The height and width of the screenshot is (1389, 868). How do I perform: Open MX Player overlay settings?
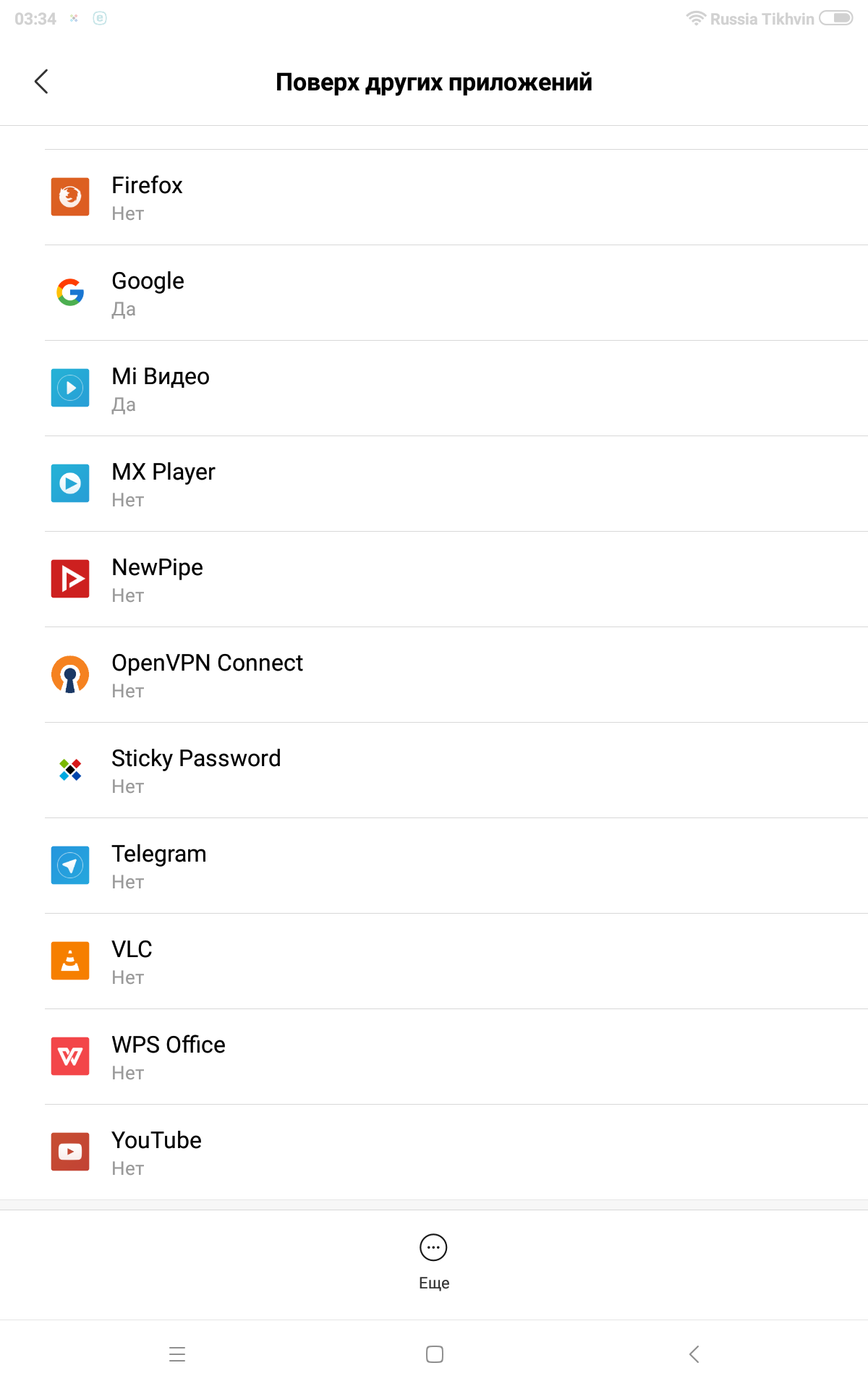pyautogui.click(x=434, y=484)
